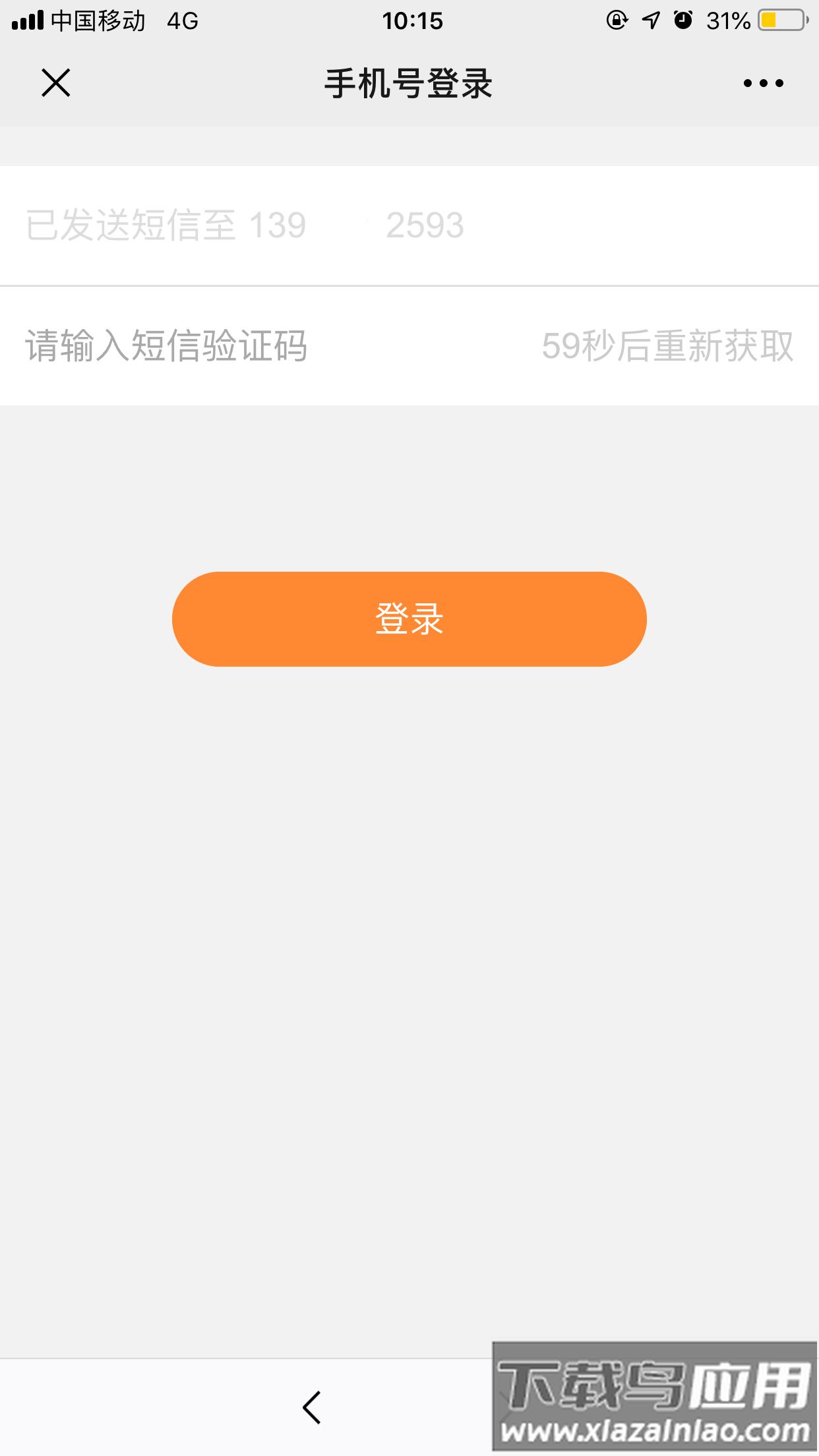Close the phone login page
Screen dimensions: 819x1456
click(56, 83)
